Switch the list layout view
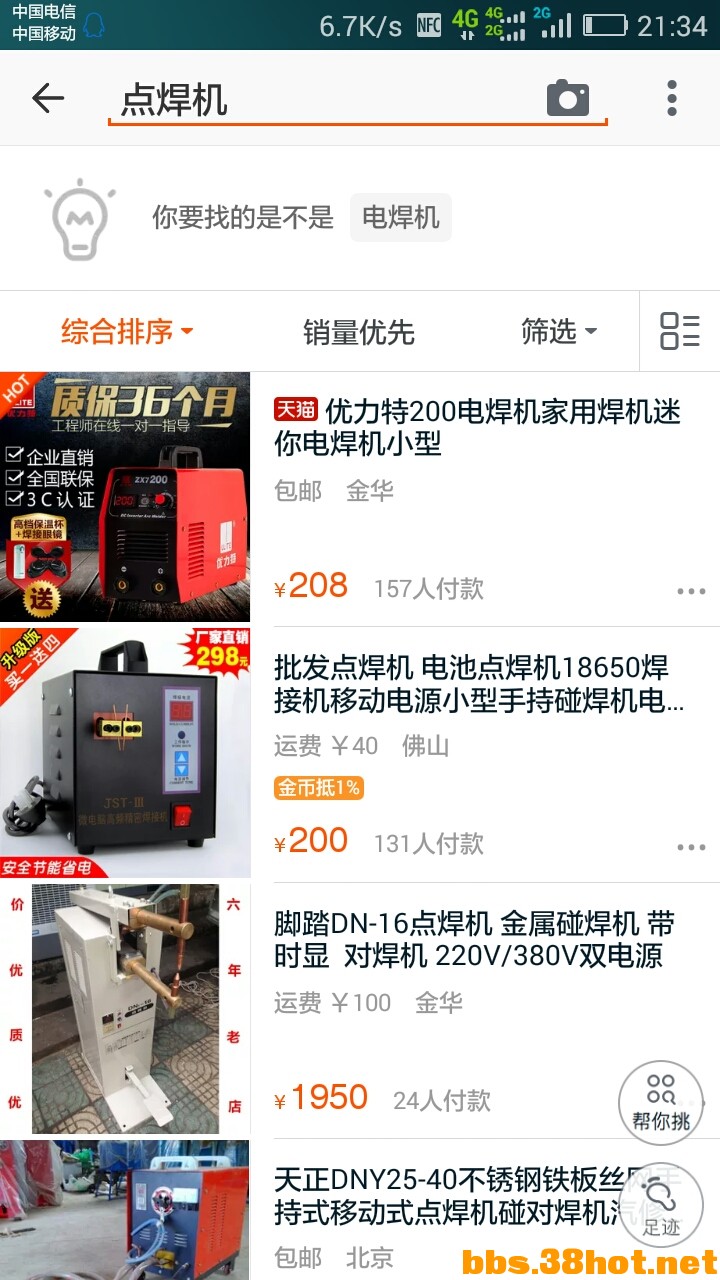This screenshot has height=1280, width=720. coord(680,332)
